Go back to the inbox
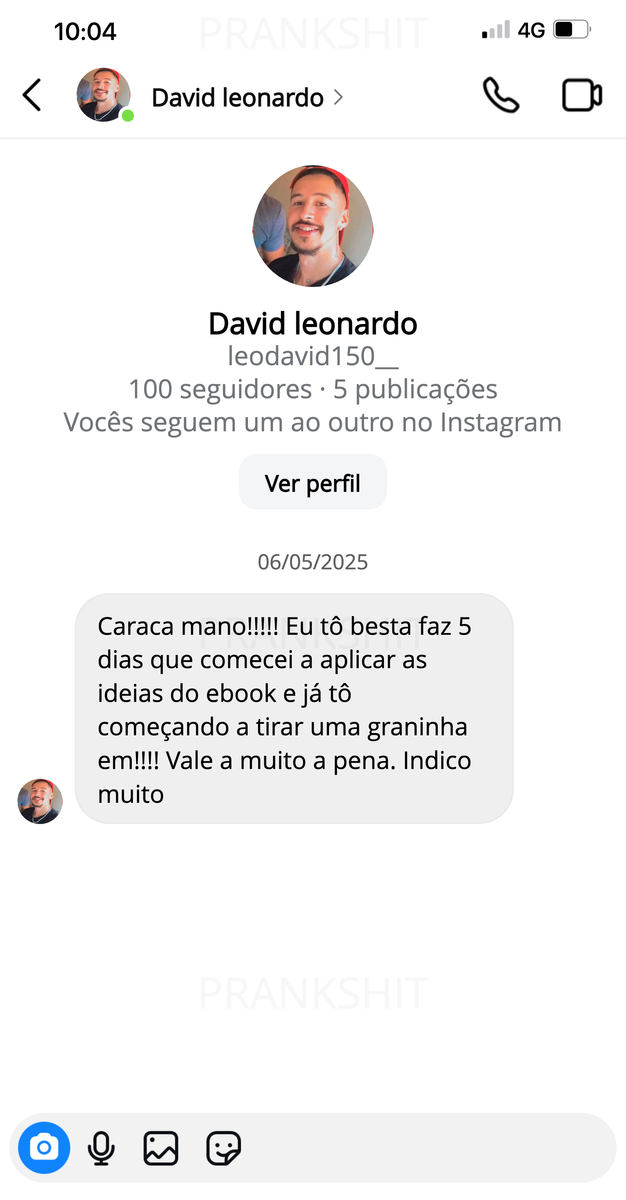The height and width of the screenshot is (1200, 626). coord(32,96)
